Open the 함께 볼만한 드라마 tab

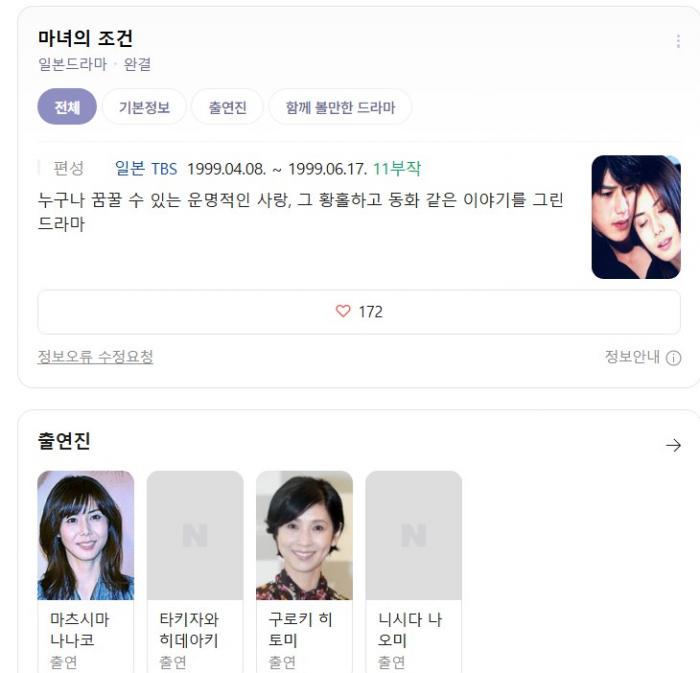point(340,107)
